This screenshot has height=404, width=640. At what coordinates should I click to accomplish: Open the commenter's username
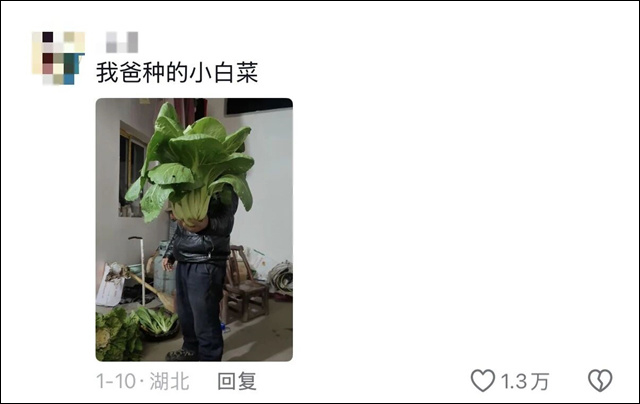pos(120,42)
